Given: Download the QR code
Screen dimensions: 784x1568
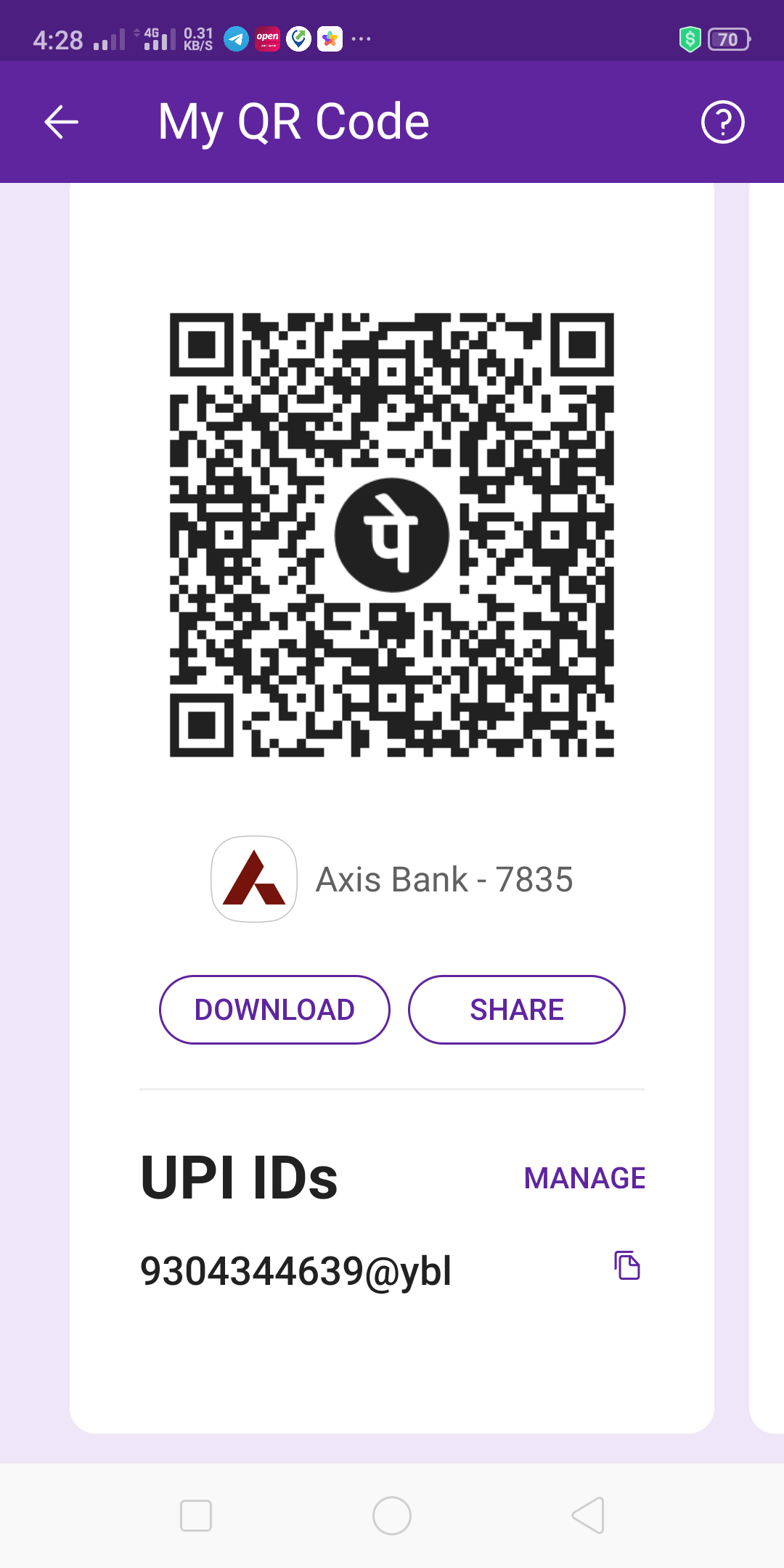Looking at the screenshot, I should [274, 1010].
